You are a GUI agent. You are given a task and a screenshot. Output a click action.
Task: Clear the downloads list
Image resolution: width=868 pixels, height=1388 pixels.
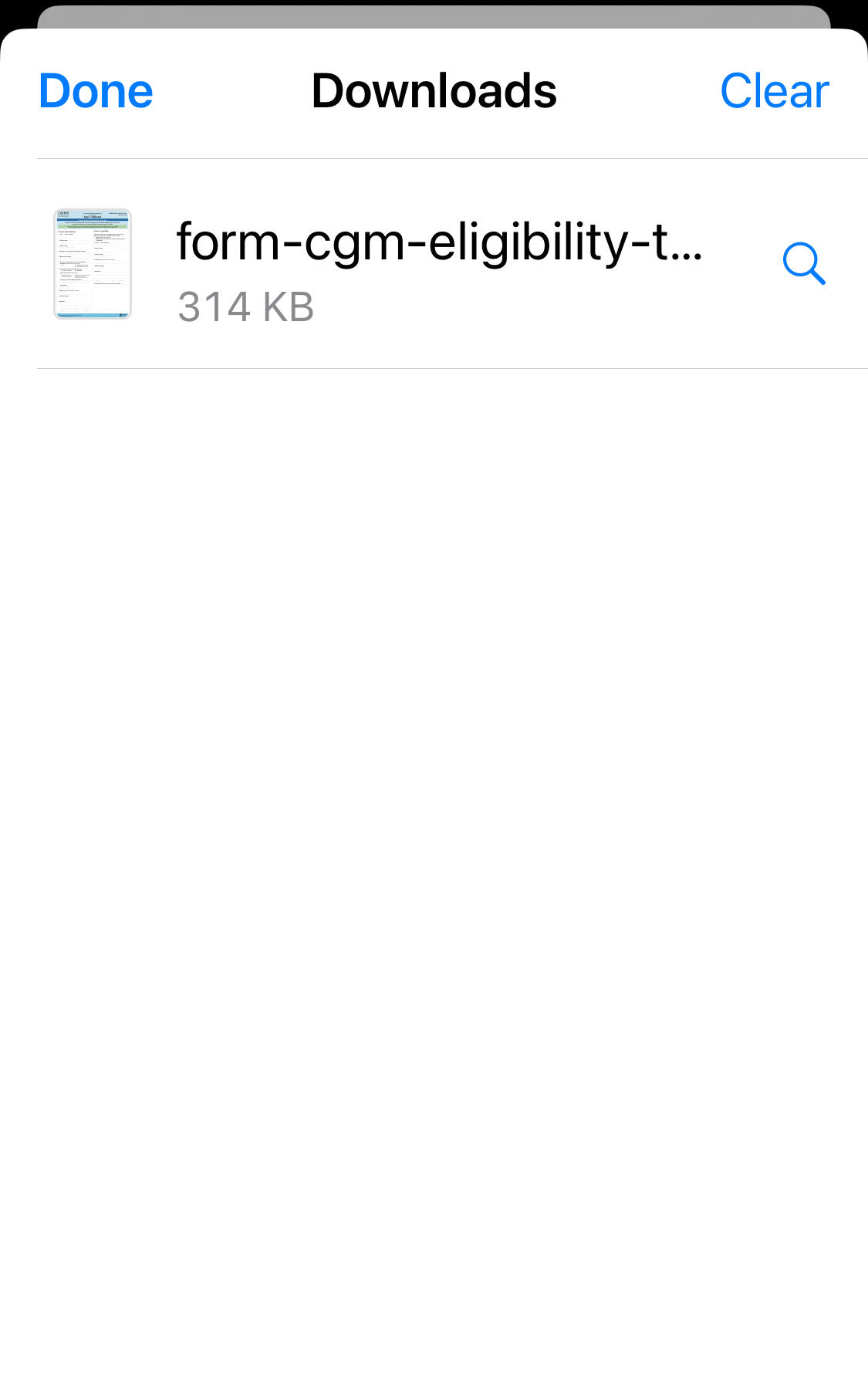click(774, 91)
